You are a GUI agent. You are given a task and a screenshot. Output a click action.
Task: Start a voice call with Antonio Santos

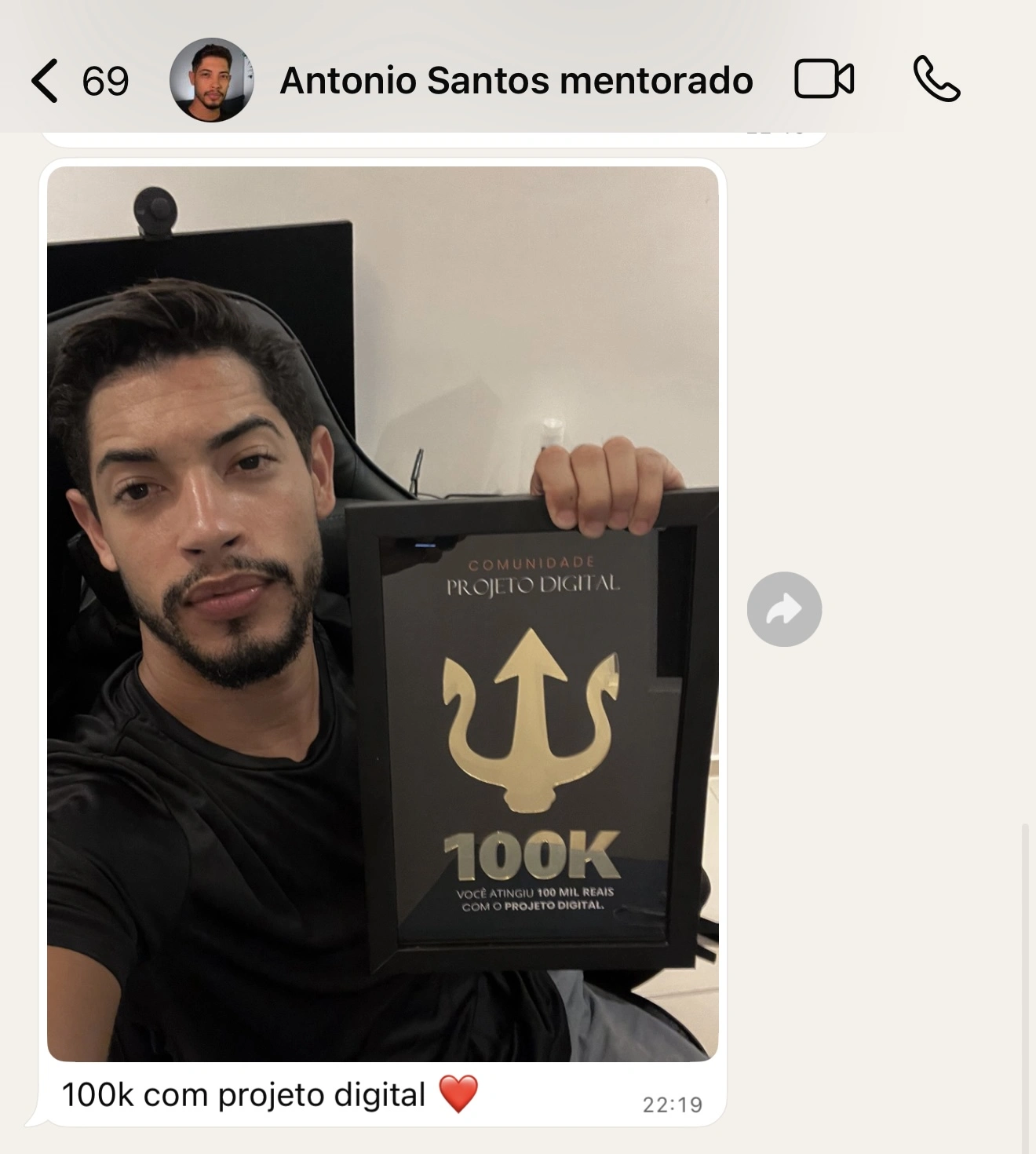pyautogui.click(x=936, y=79)
